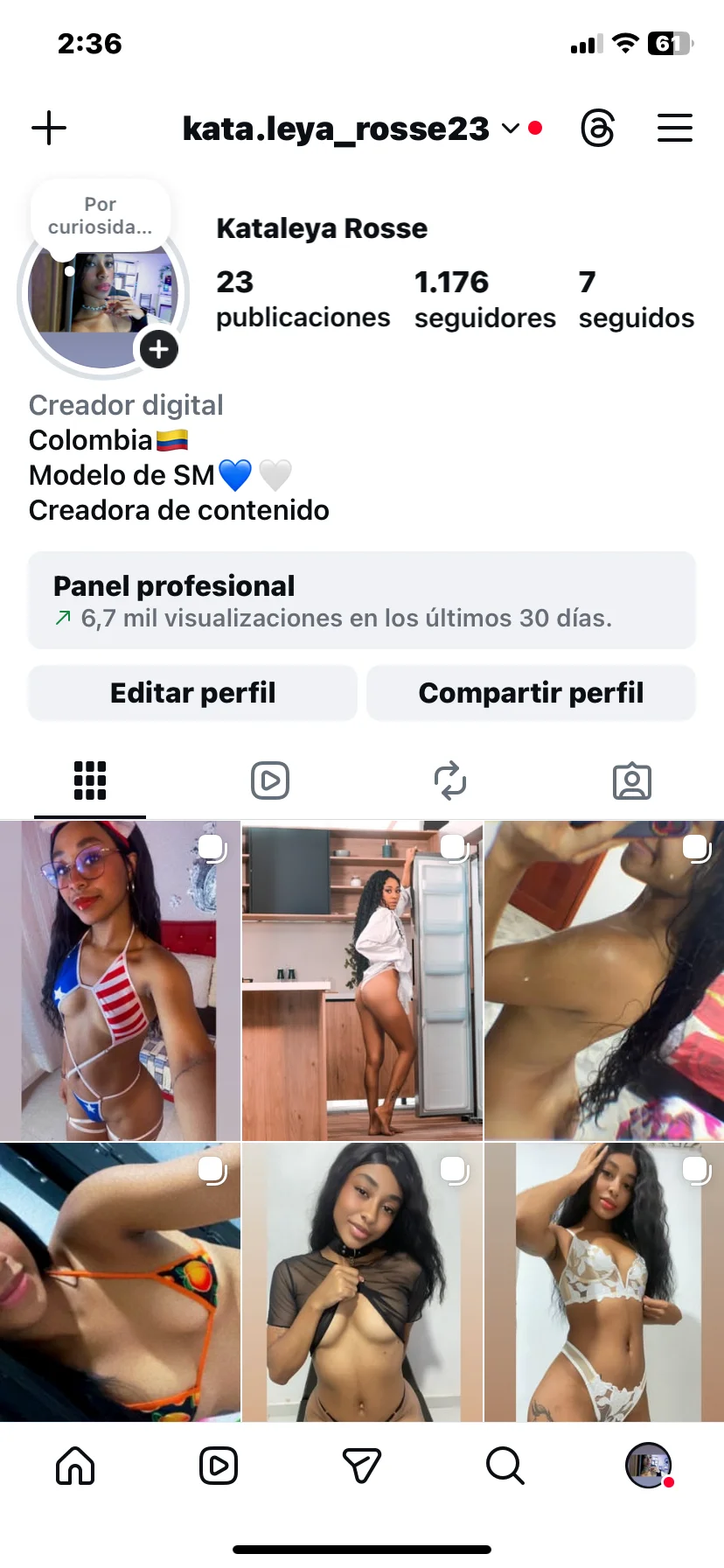724x1568 pixels.
Task: Open the post showing the open refrigerator
Action: 362,980
